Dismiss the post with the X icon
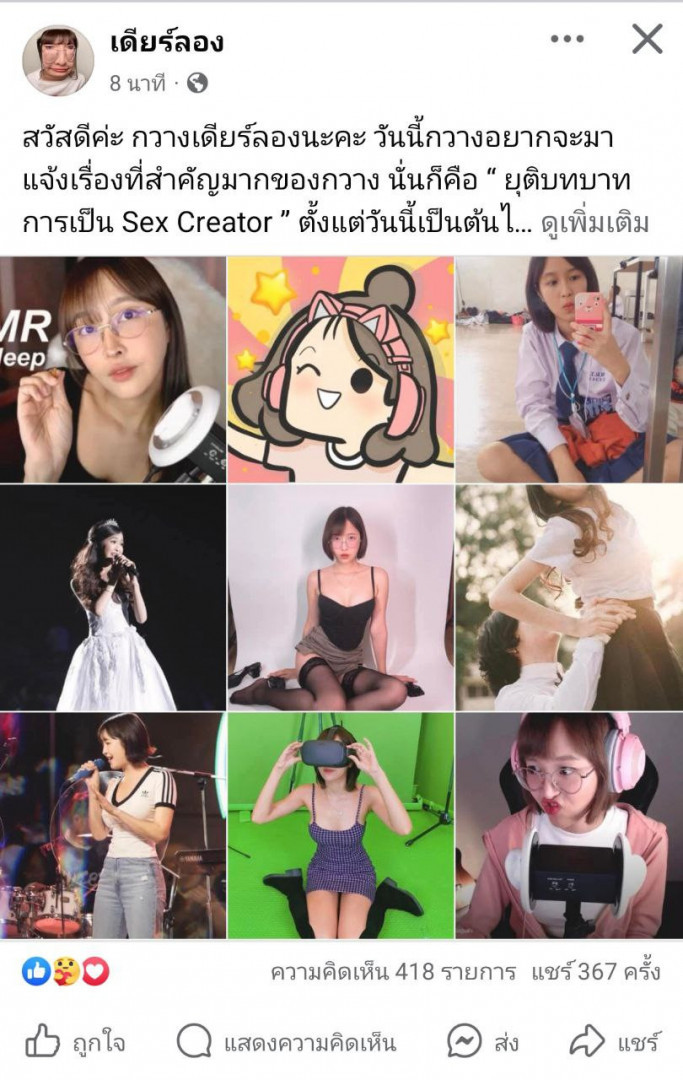The width and height of the screenshot is (683, 1080). click(x=647, y=39)
